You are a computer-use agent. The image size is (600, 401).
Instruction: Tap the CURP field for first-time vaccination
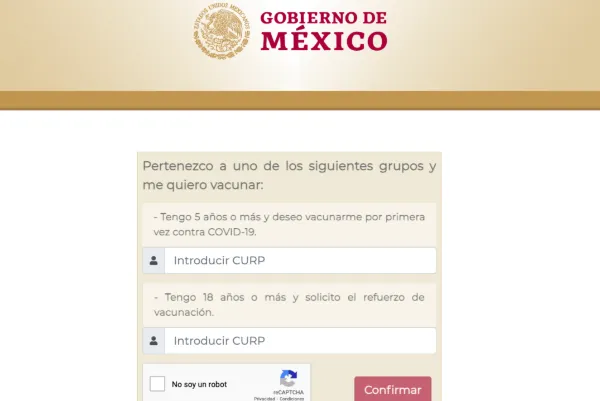[300, 261]
